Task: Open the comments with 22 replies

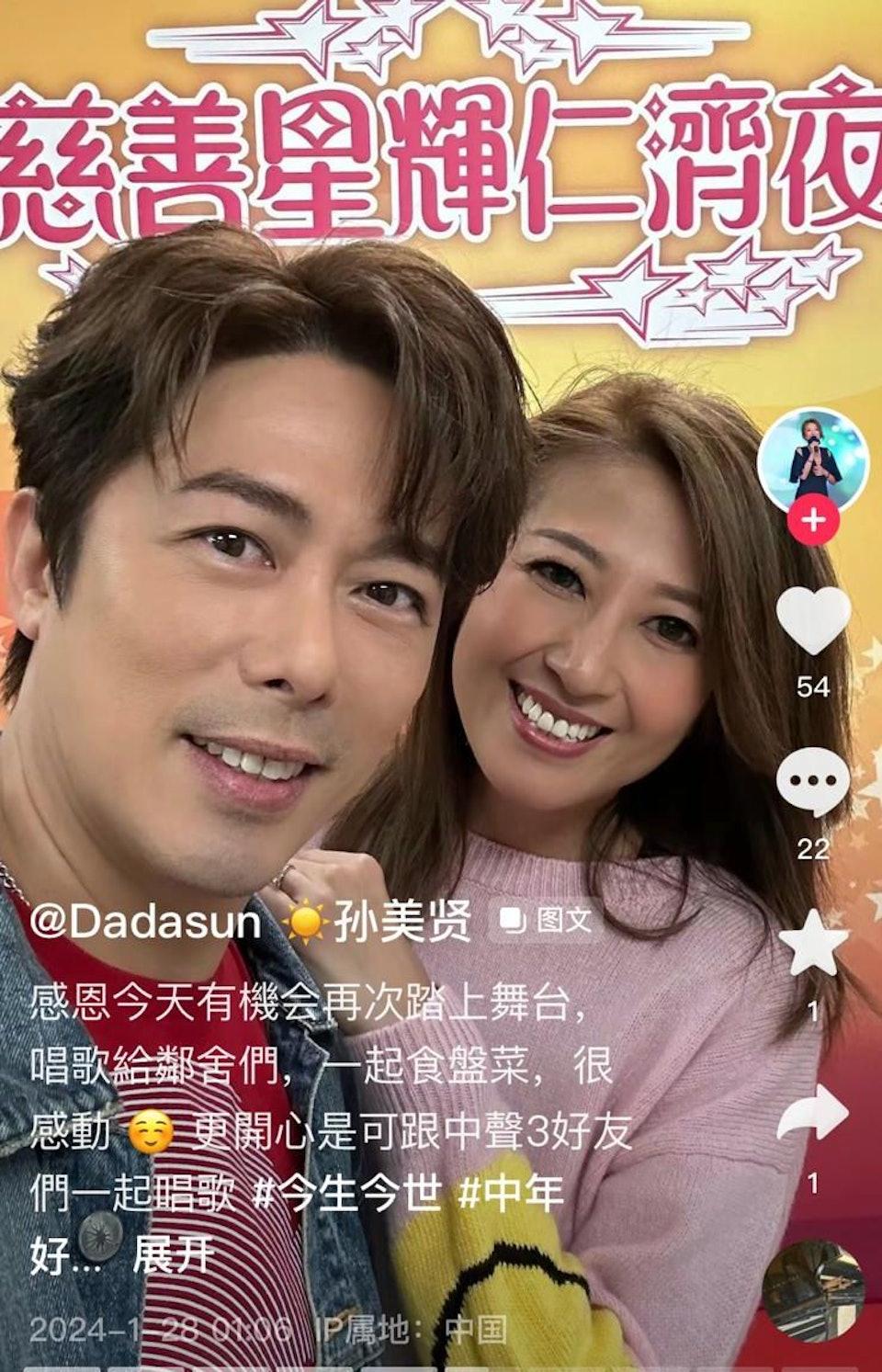Action: [x=813, y=782]
